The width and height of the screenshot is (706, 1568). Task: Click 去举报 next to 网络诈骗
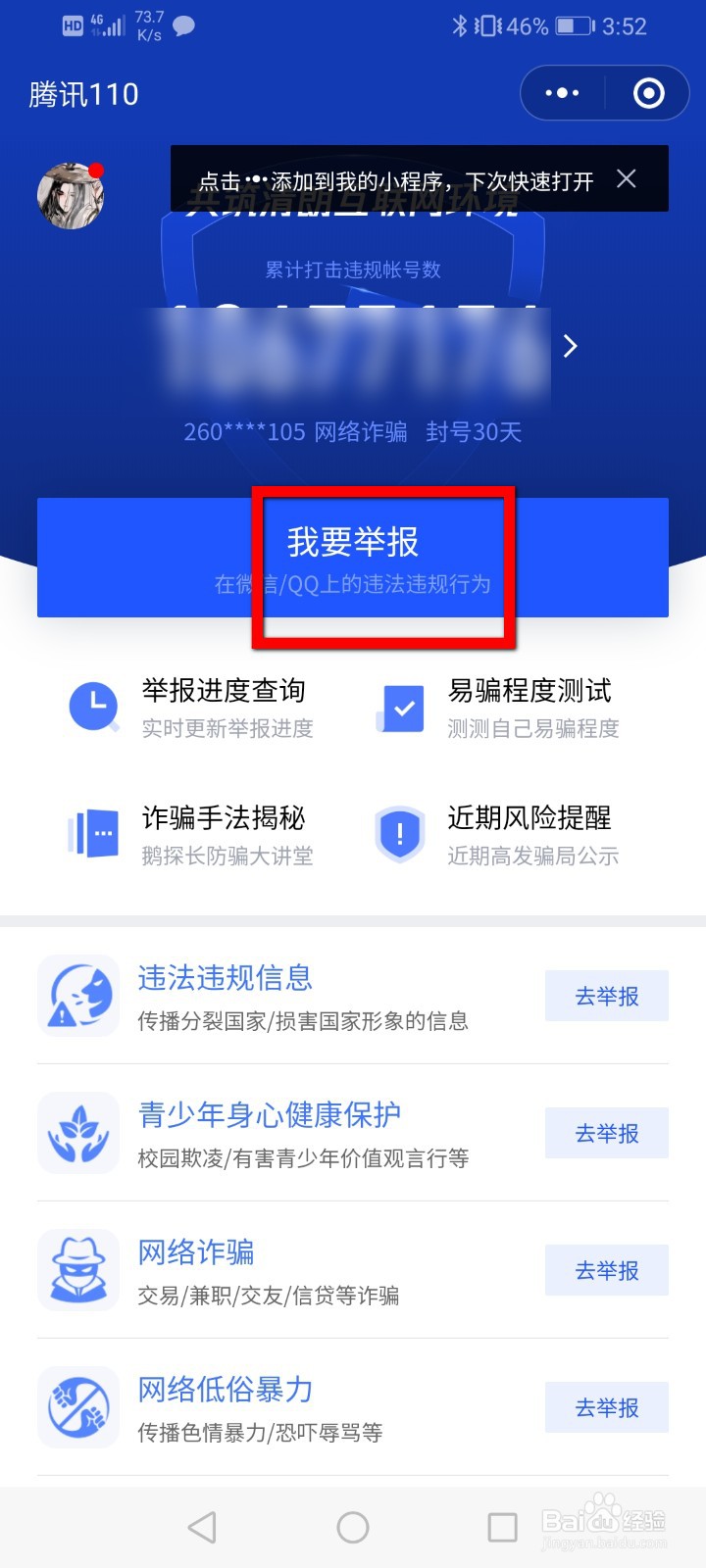(606, 1270)
